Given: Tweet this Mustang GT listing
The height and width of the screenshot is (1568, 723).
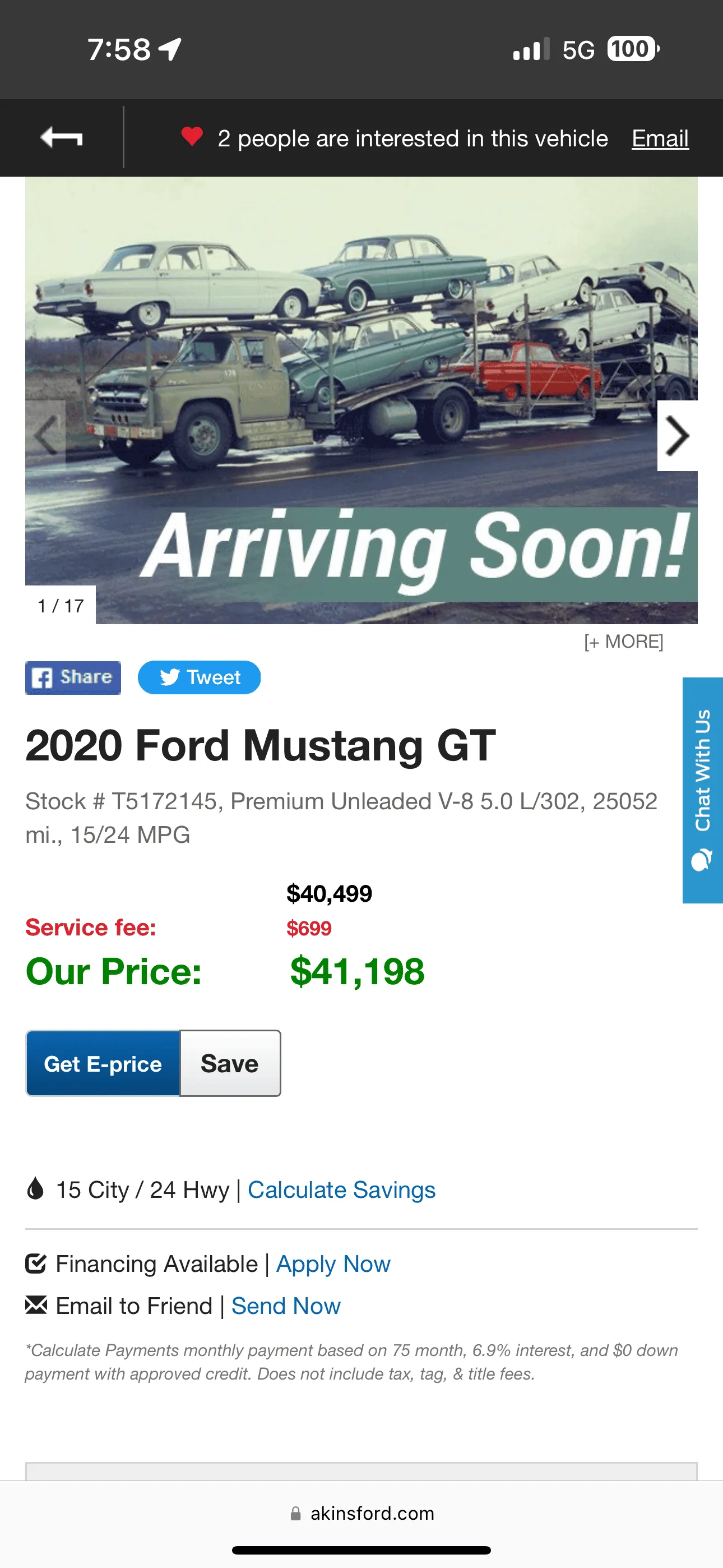Looking at the screenshot, I should point(199,677).
